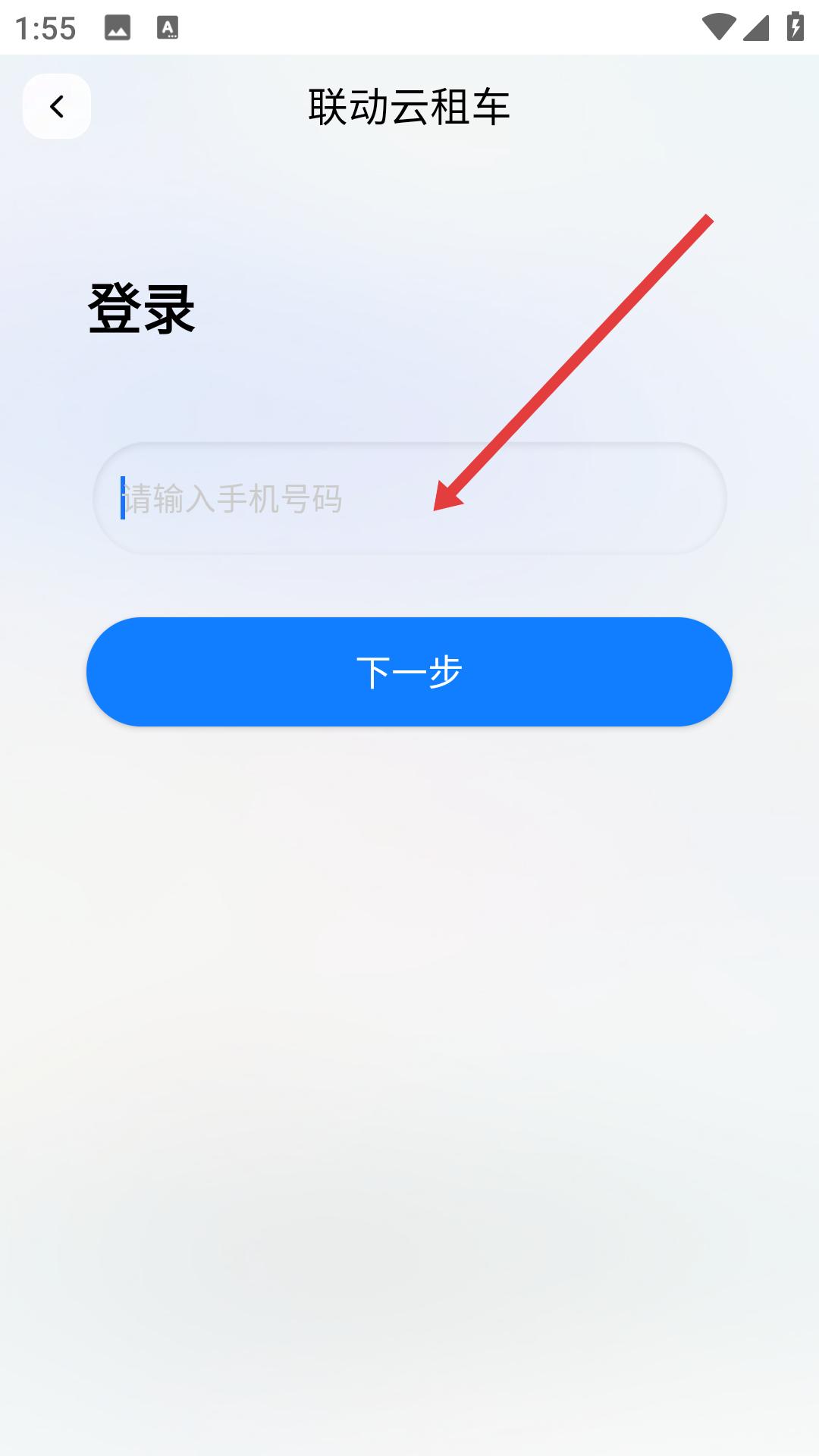The width and height of the screenshot is (819, 1456).
Task: Tap the blue 下一步 button
Action: click(x=409, y=672)
